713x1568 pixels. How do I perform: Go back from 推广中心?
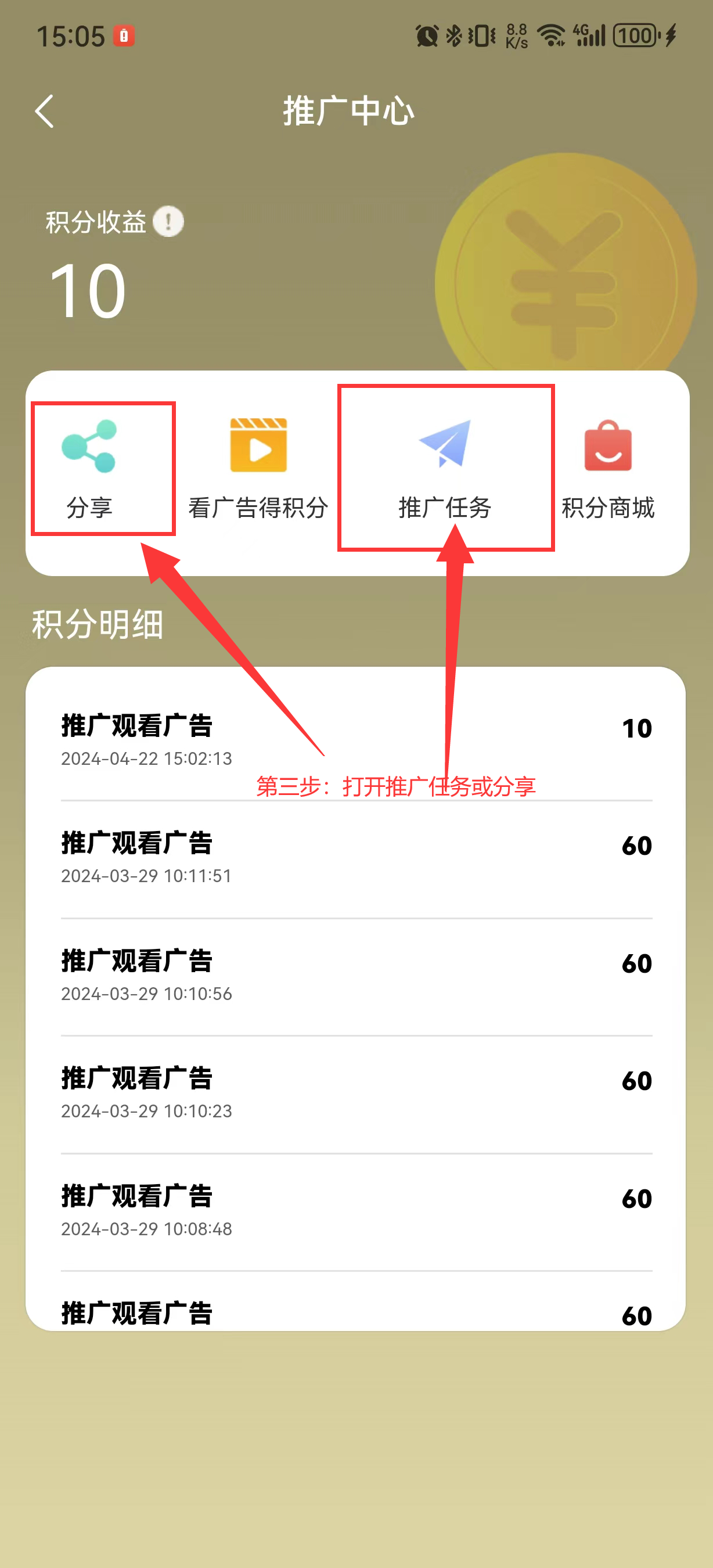pos(44,111)
